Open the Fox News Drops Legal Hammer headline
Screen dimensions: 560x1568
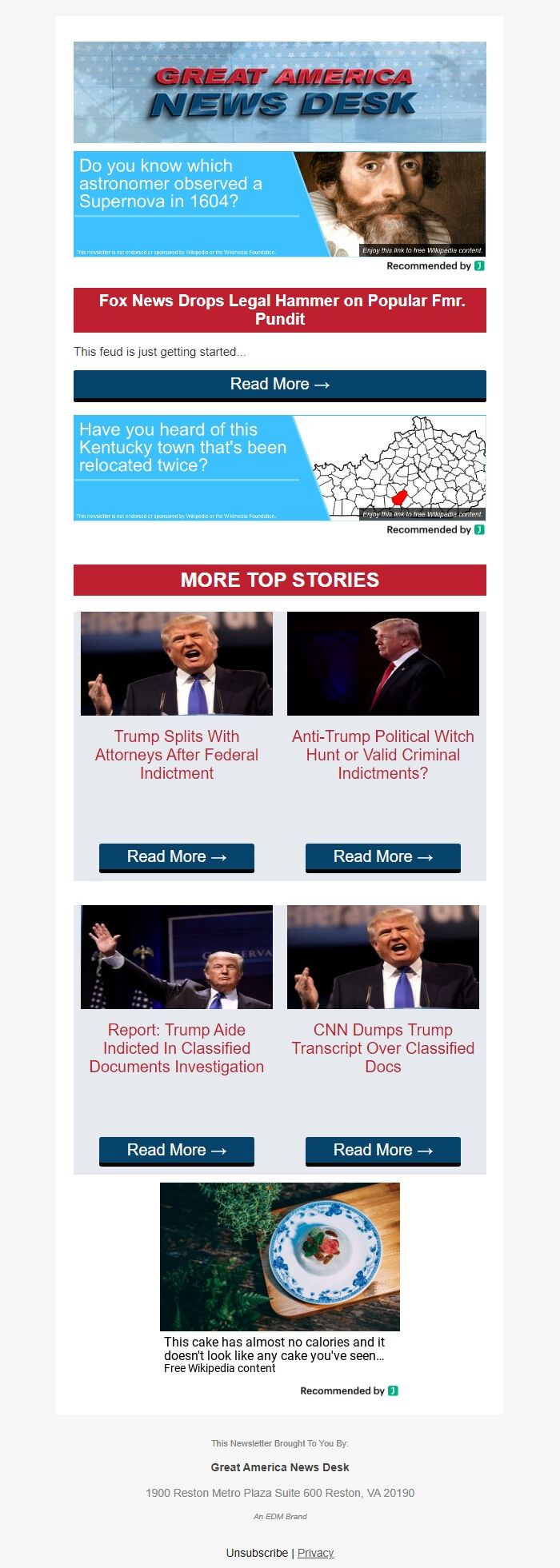(x=279, y=309)
